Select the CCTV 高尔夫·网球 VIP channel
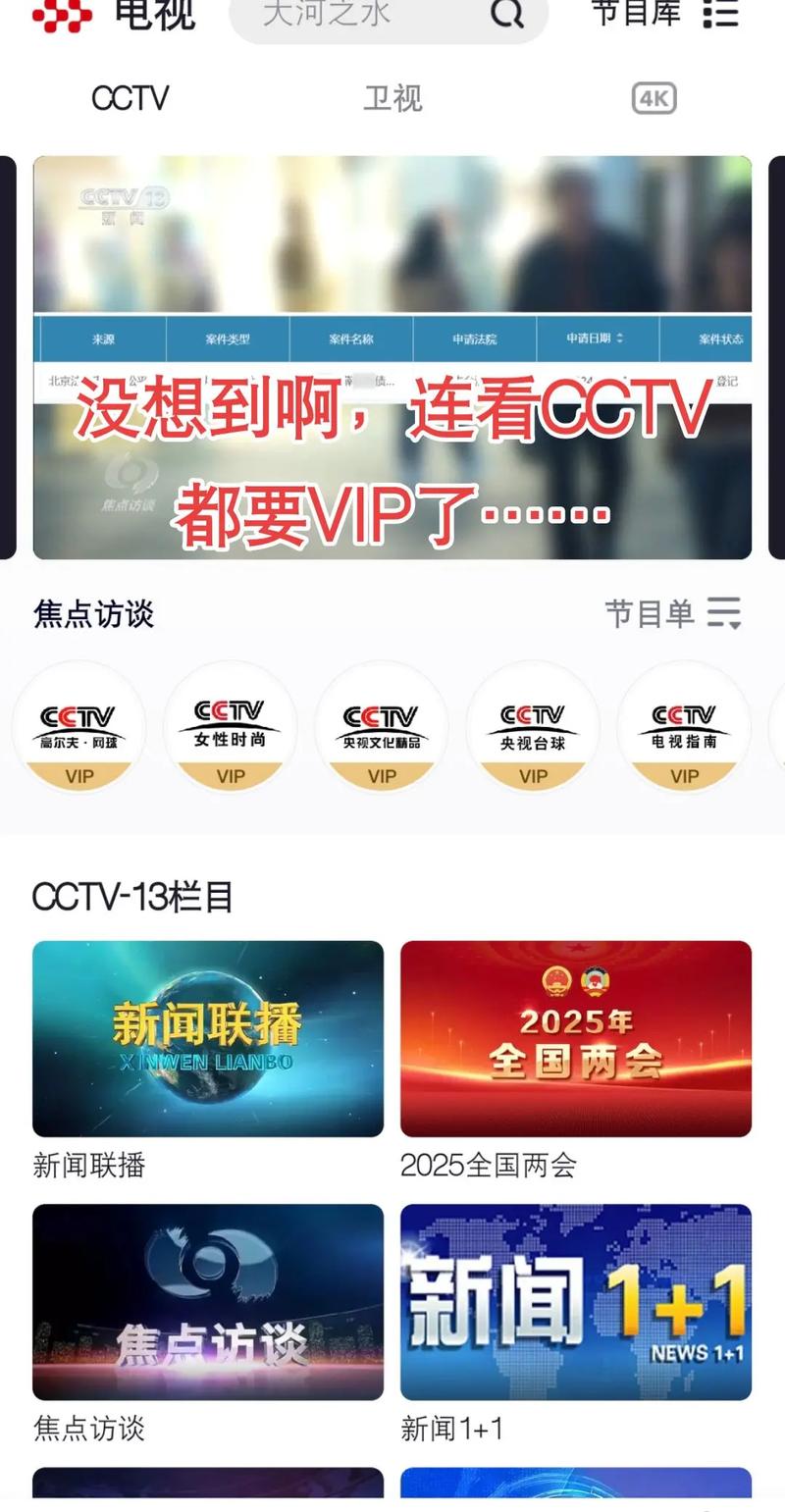This screenshot has height=1512, width=785. pos(78,726)
